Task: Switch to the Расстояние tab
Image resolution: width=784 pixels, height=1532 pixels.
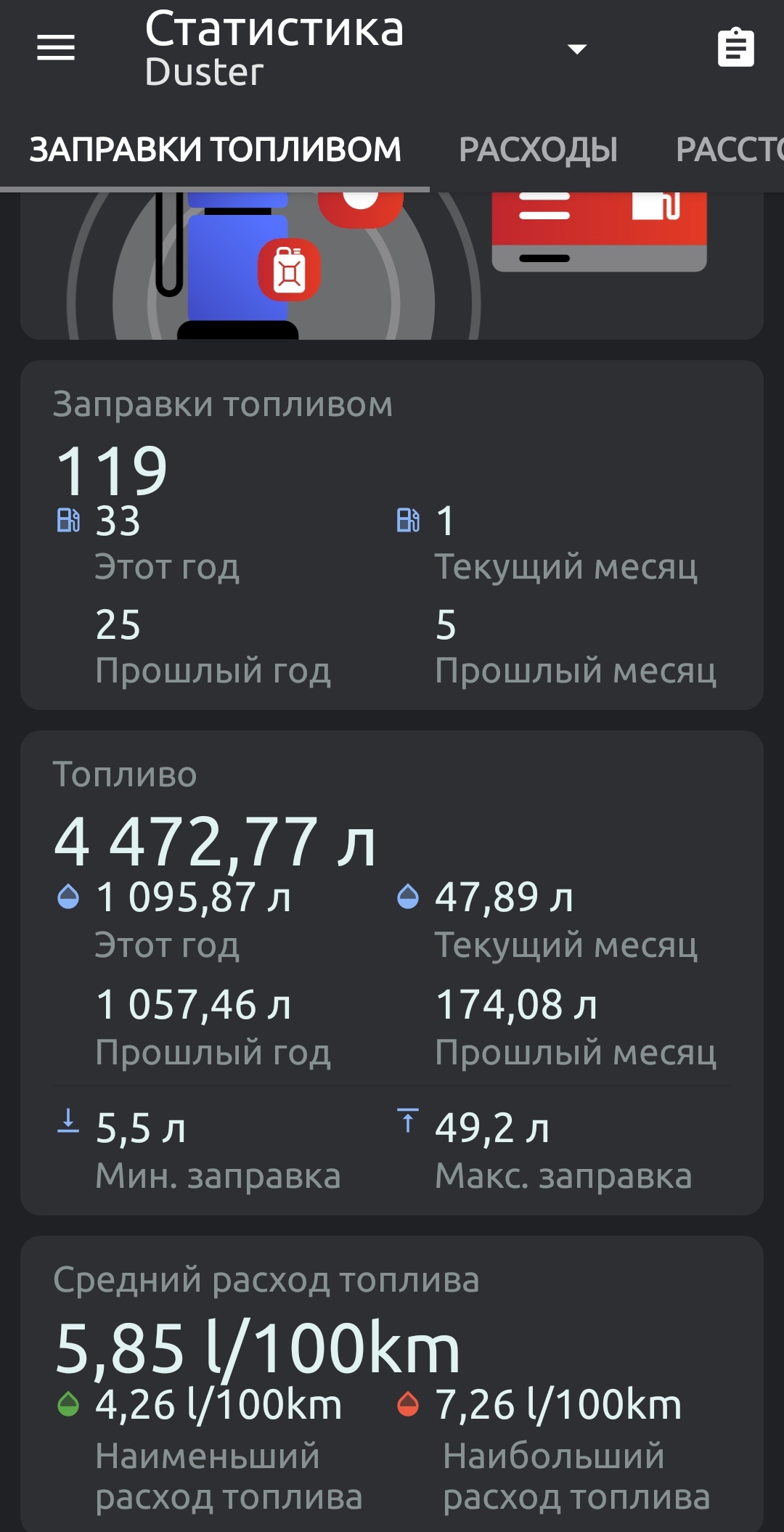Action: pyautogui.click(x=730, y=150)
